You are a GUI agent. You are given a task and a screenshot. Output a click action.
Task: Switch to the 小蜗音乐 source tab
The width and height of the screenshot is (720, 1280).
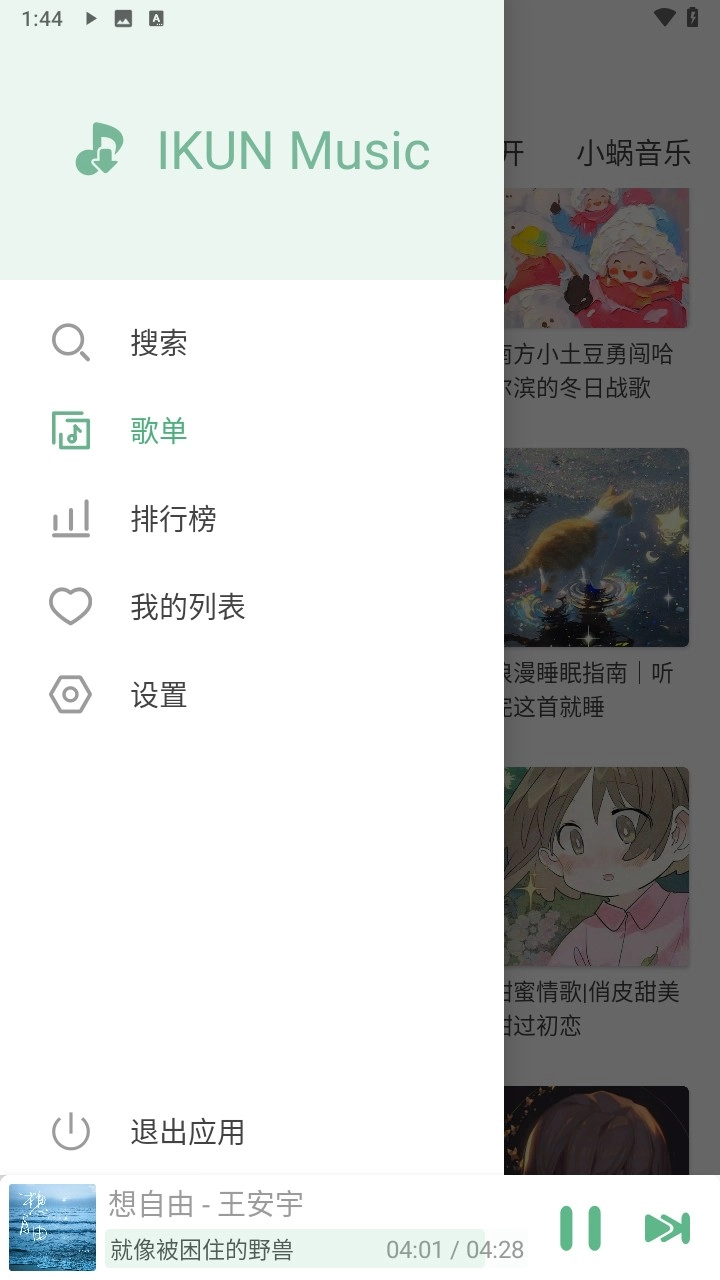pyautogui.click(x=633, y=153)
